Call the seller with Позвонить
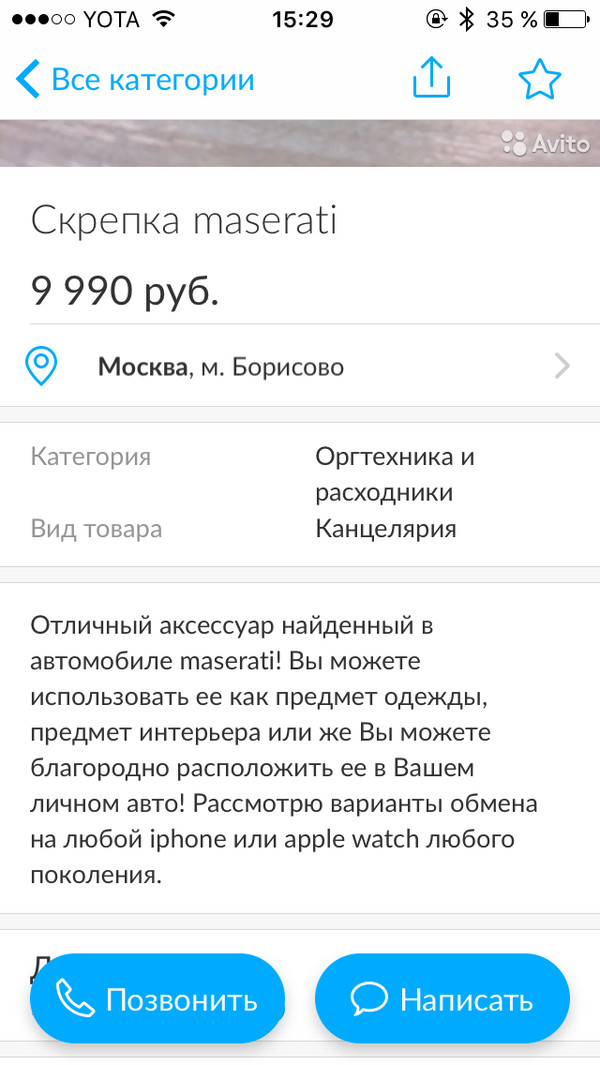Screen dimensions: 600x1065 157,999
